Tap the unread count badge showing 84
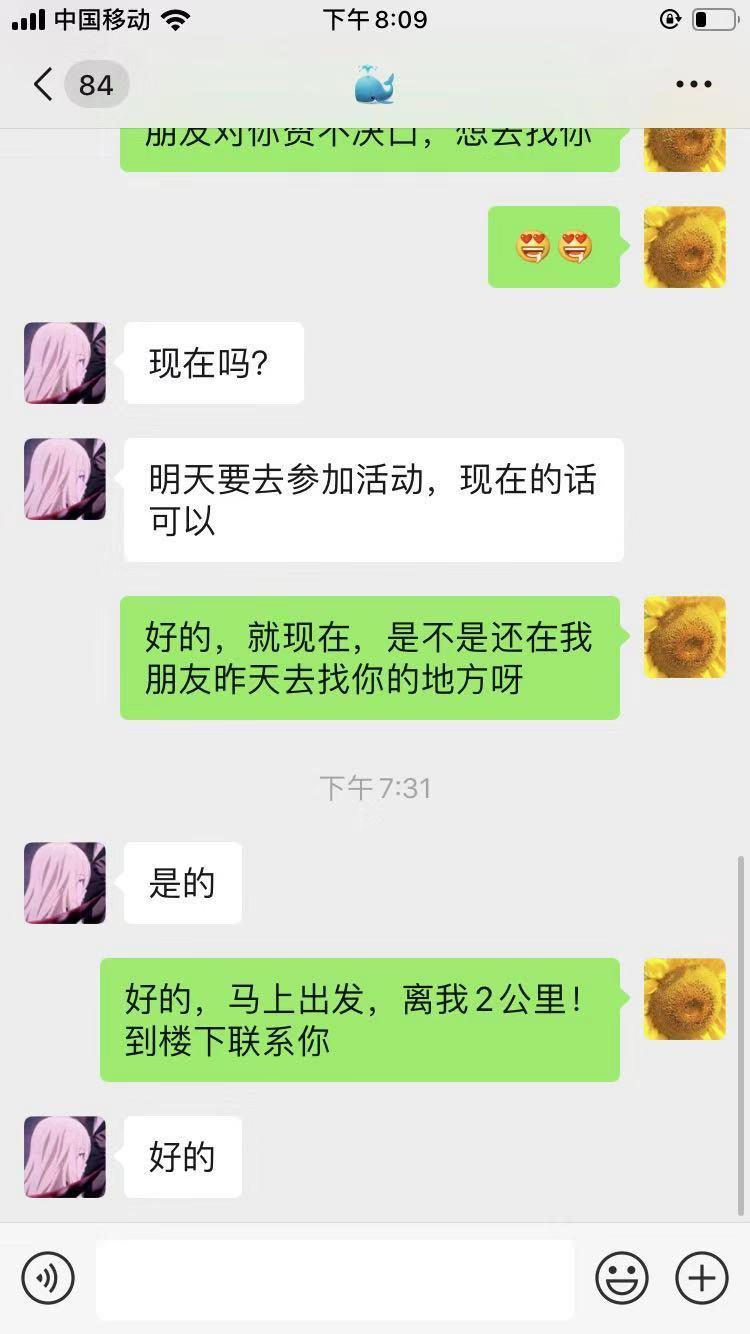Viewport: 750px width, 1334px height. tap(96, 84)
